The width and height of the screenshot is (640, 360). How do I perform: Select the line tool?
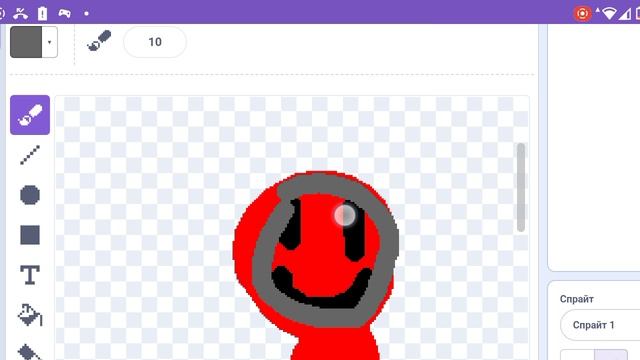(x=30, y=155)
